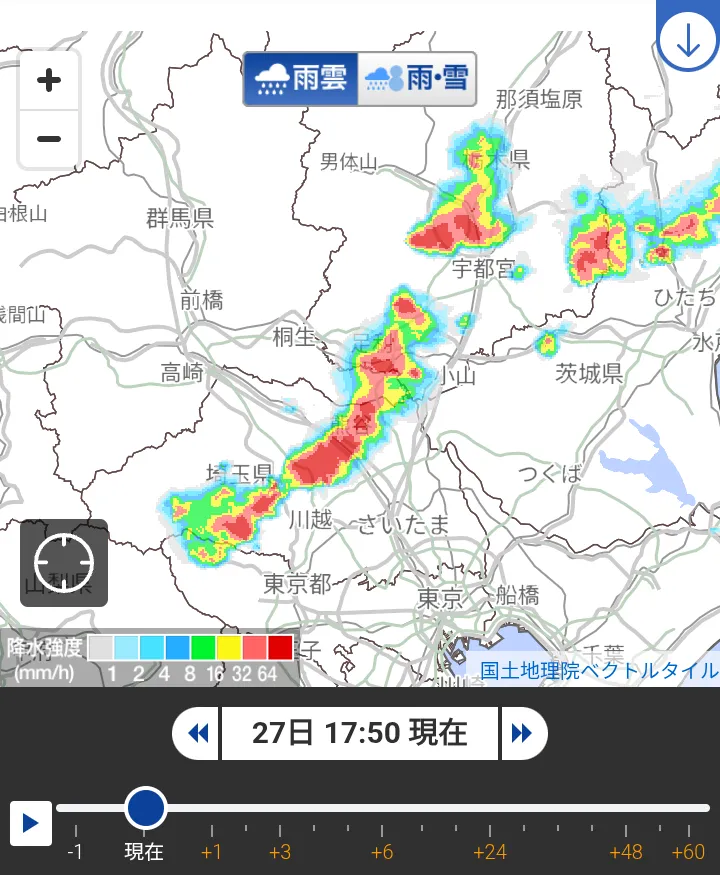Zoom out of the rain radar map
Viewport: 720px width, 875px height.
coord(48,138)
